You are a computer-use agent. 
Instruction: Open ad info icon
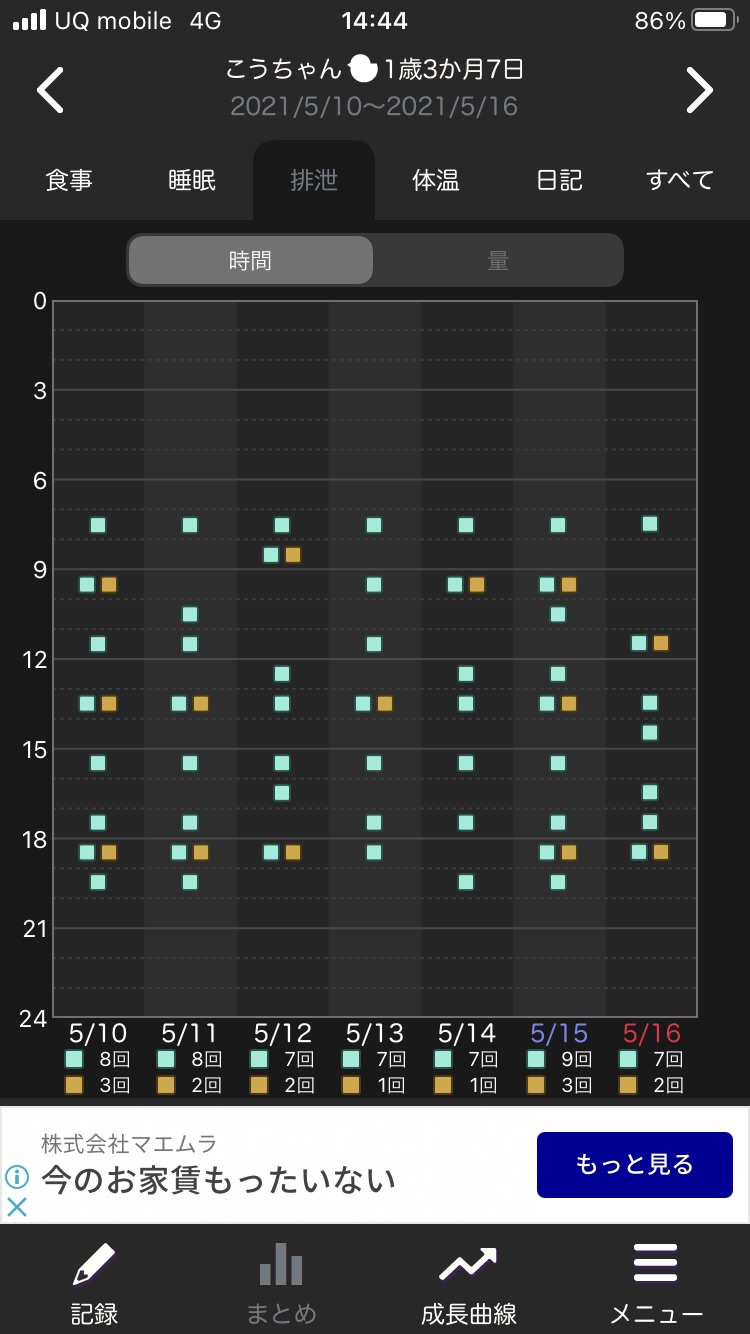[x=17, y=1177]
